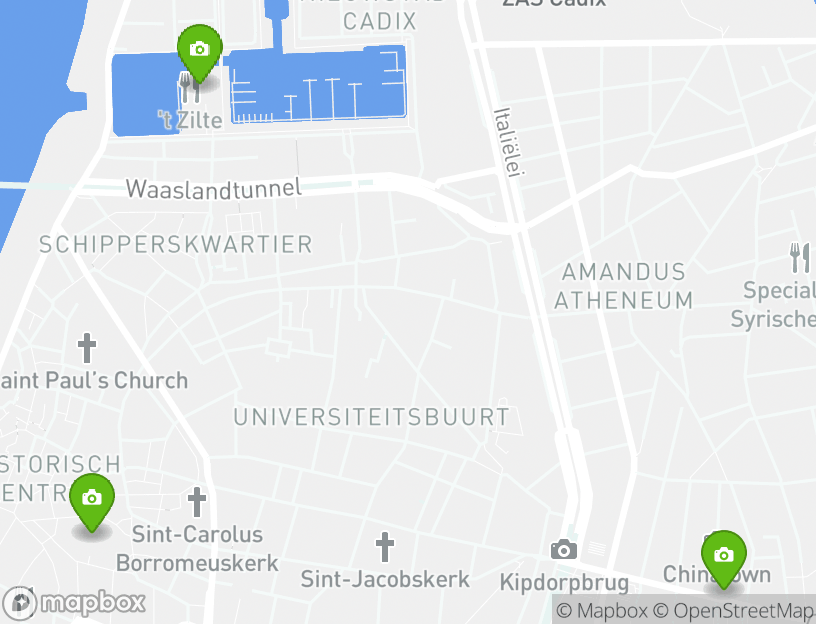Viewport: 816px width, 624px height.
Task: Open the OpenStreetMap attribution link
Action: (x=740, y=610)
